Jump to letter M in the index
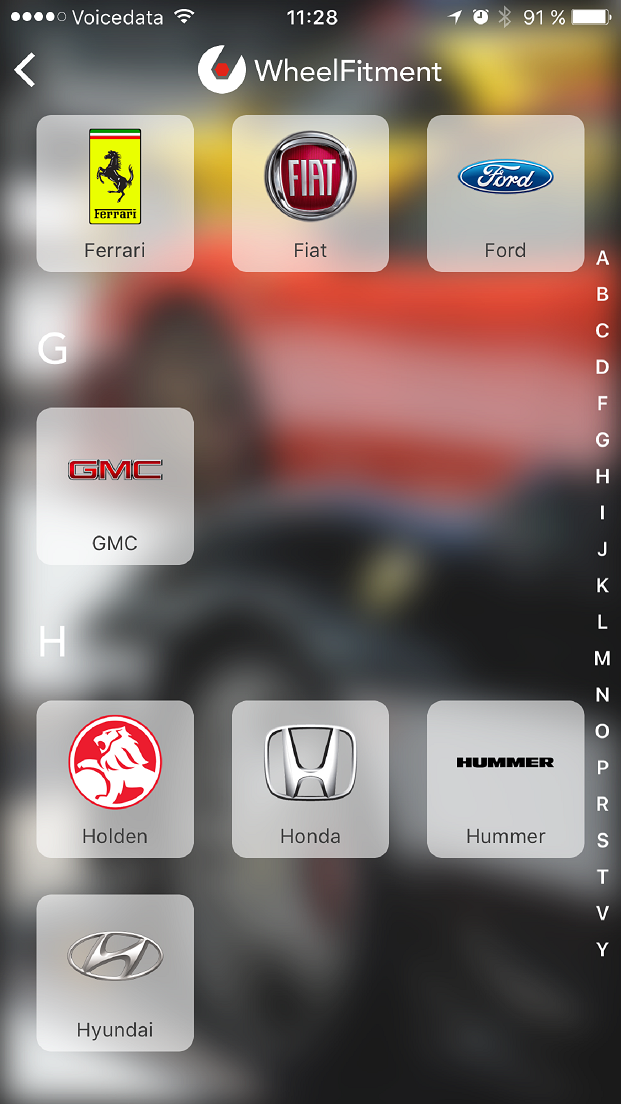This screenshot has width=621, height=1104. click(x=602, y=658)
